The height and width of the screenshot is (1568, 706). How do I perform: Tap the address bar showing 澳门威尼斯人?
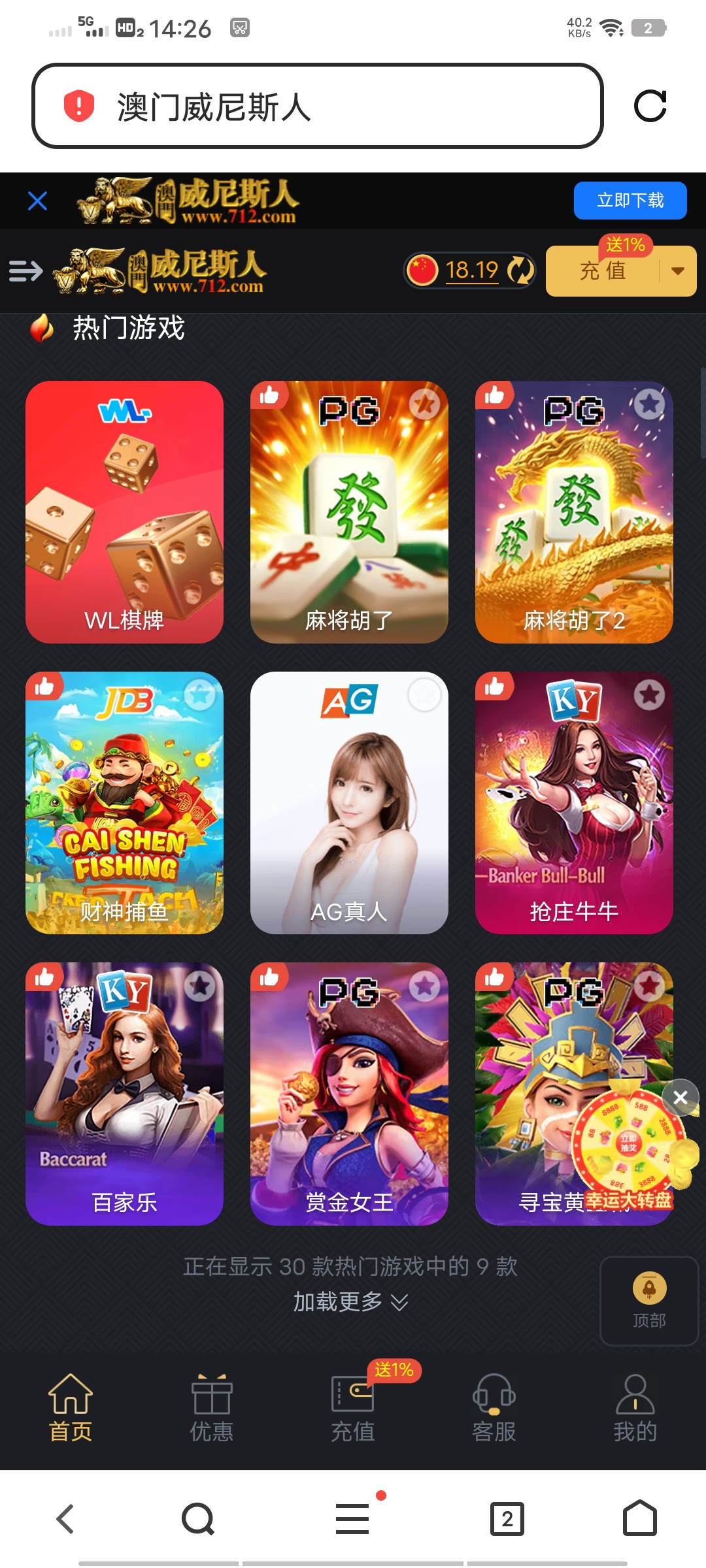(x=317, y=106)
